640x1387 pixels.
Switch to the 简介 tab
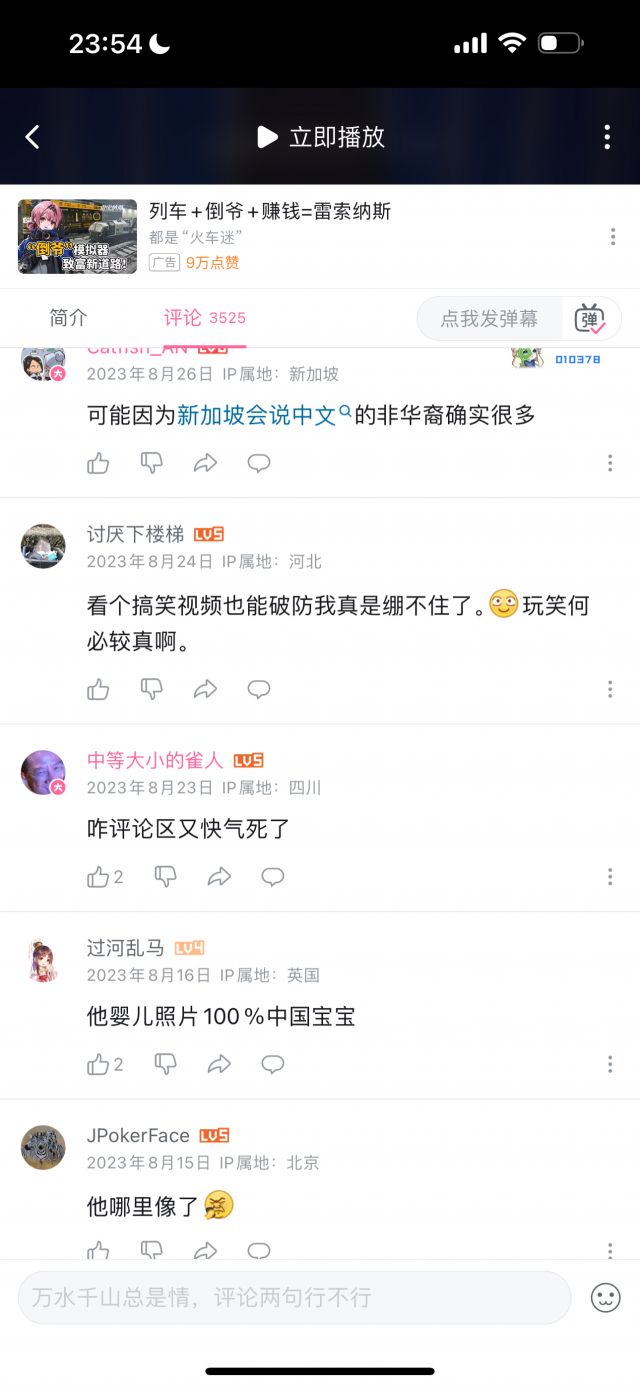[69, 318]
